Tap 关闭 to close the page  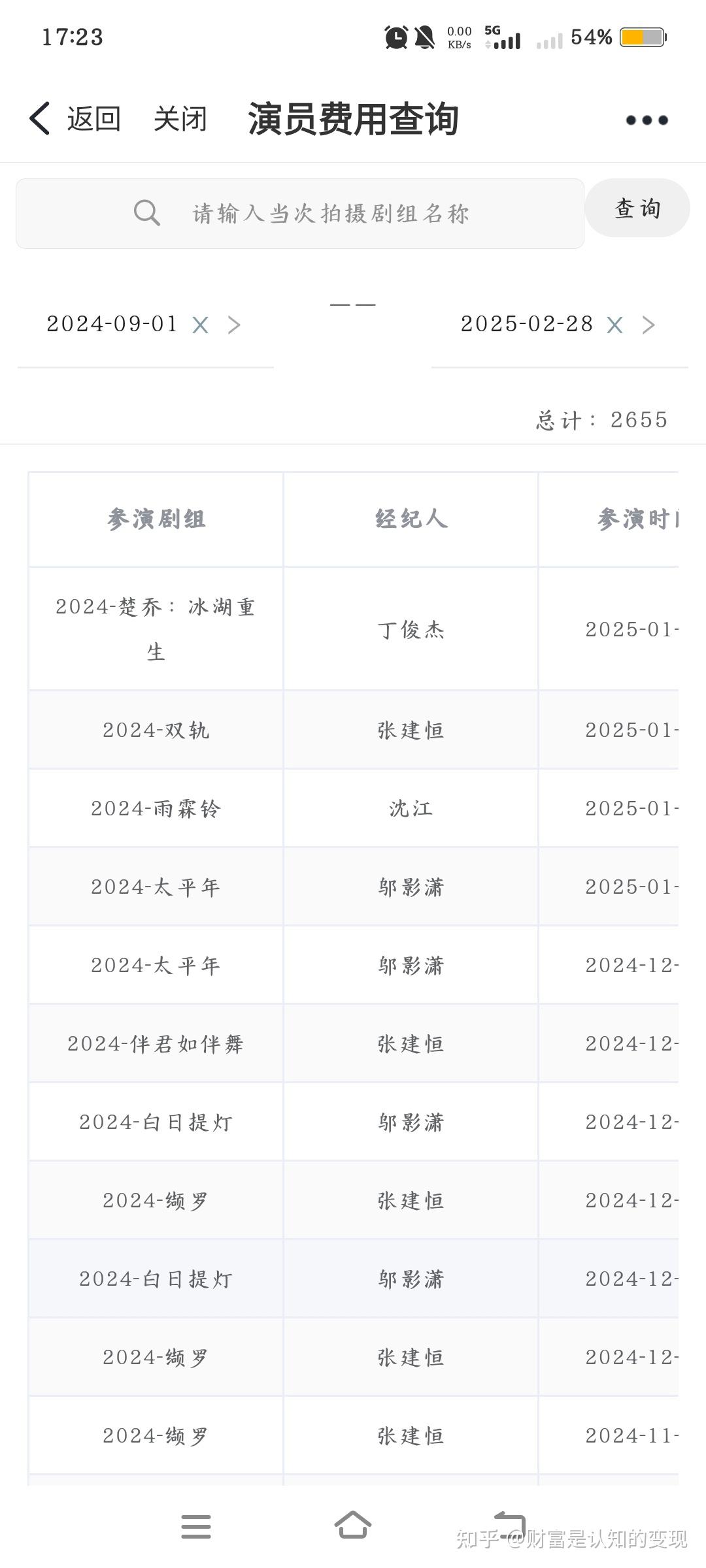(x=180, y=119)
